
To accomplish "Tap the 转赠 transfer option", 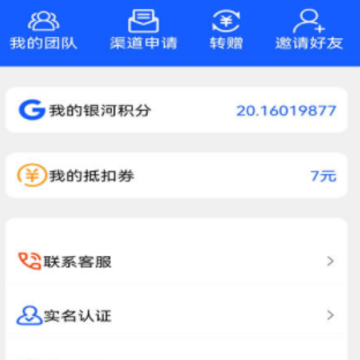I will click(226, 31).
